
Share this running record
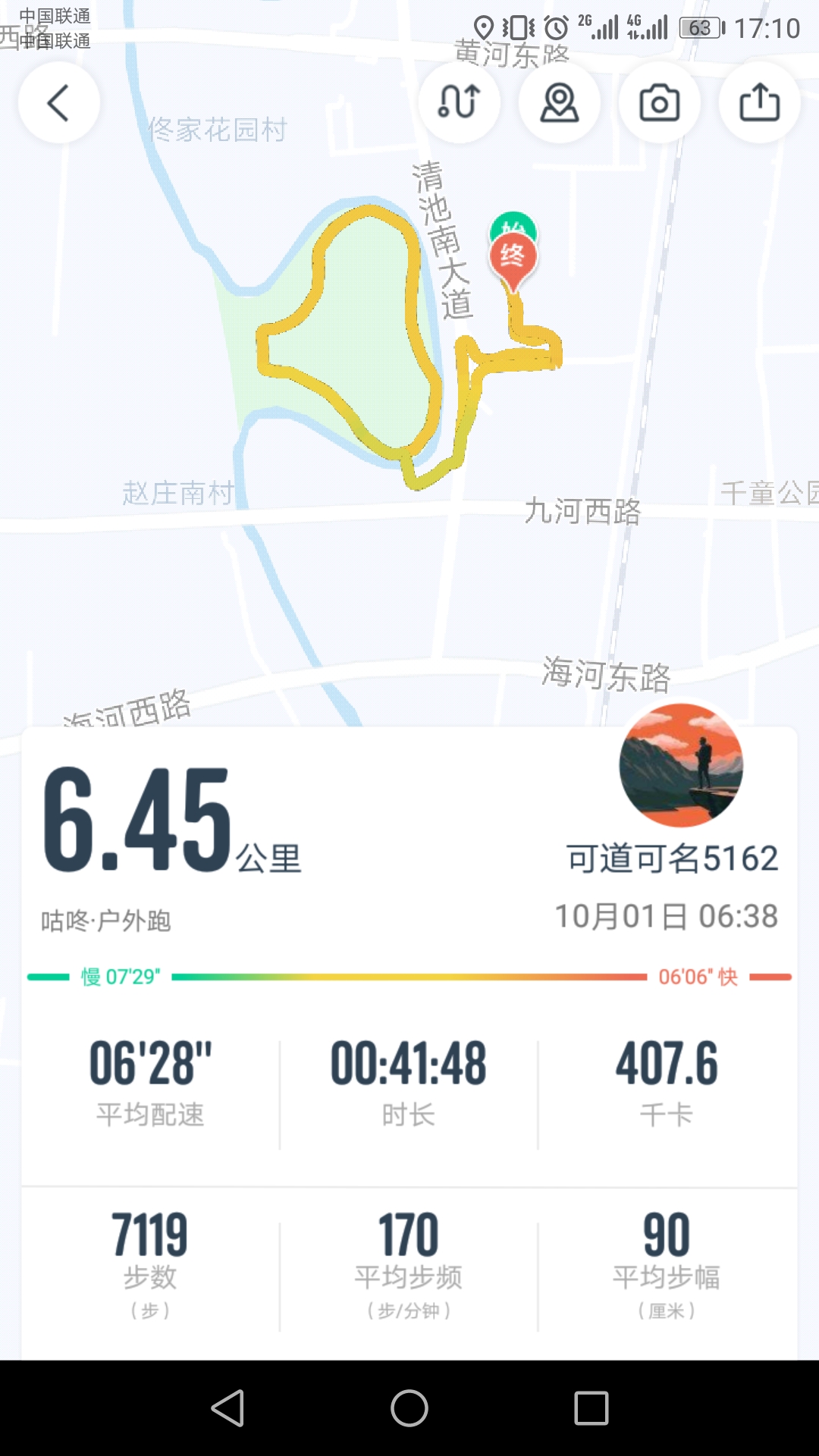tap(759, 102)
